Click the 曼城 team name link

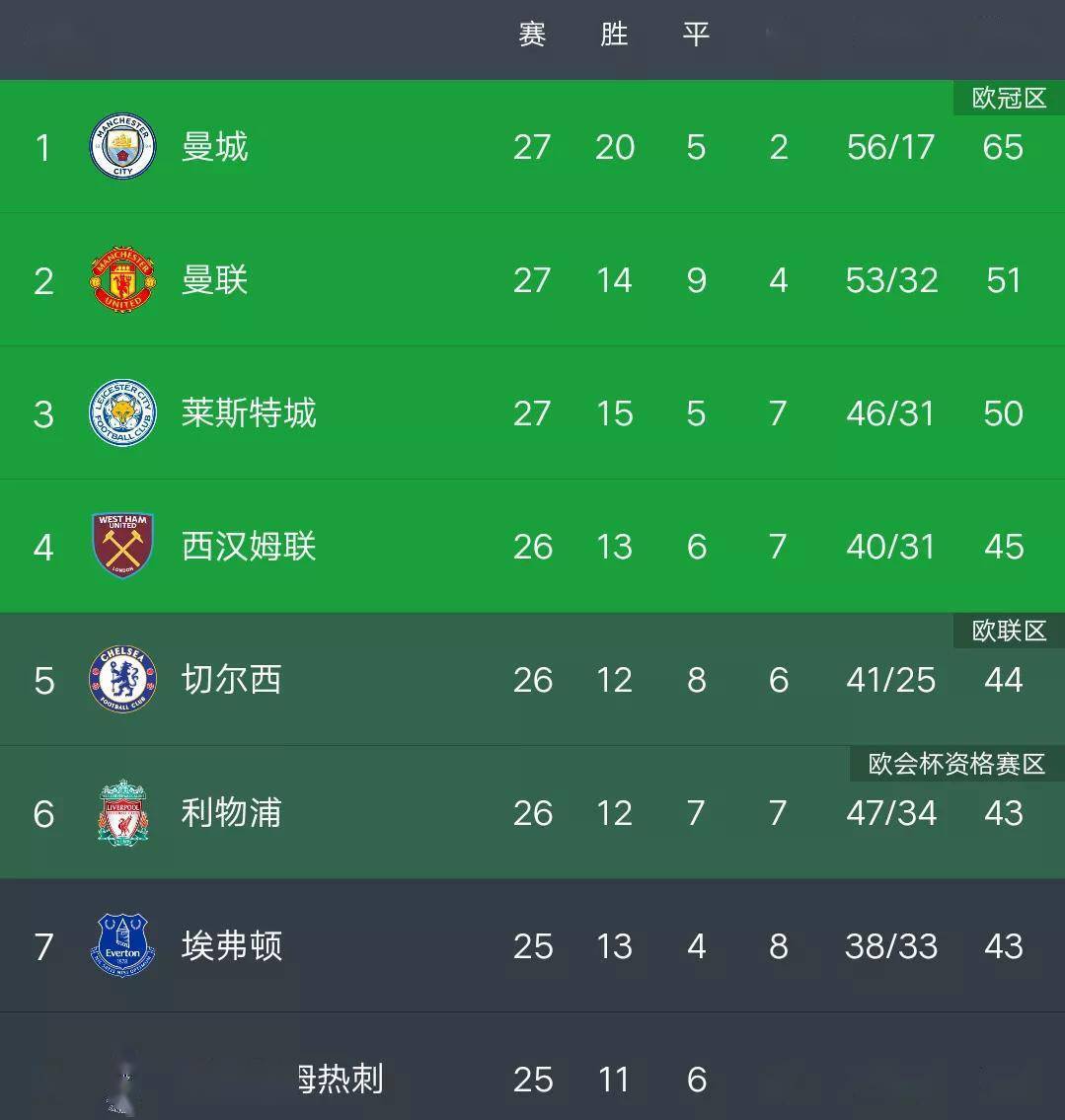[x=215, y=146]
